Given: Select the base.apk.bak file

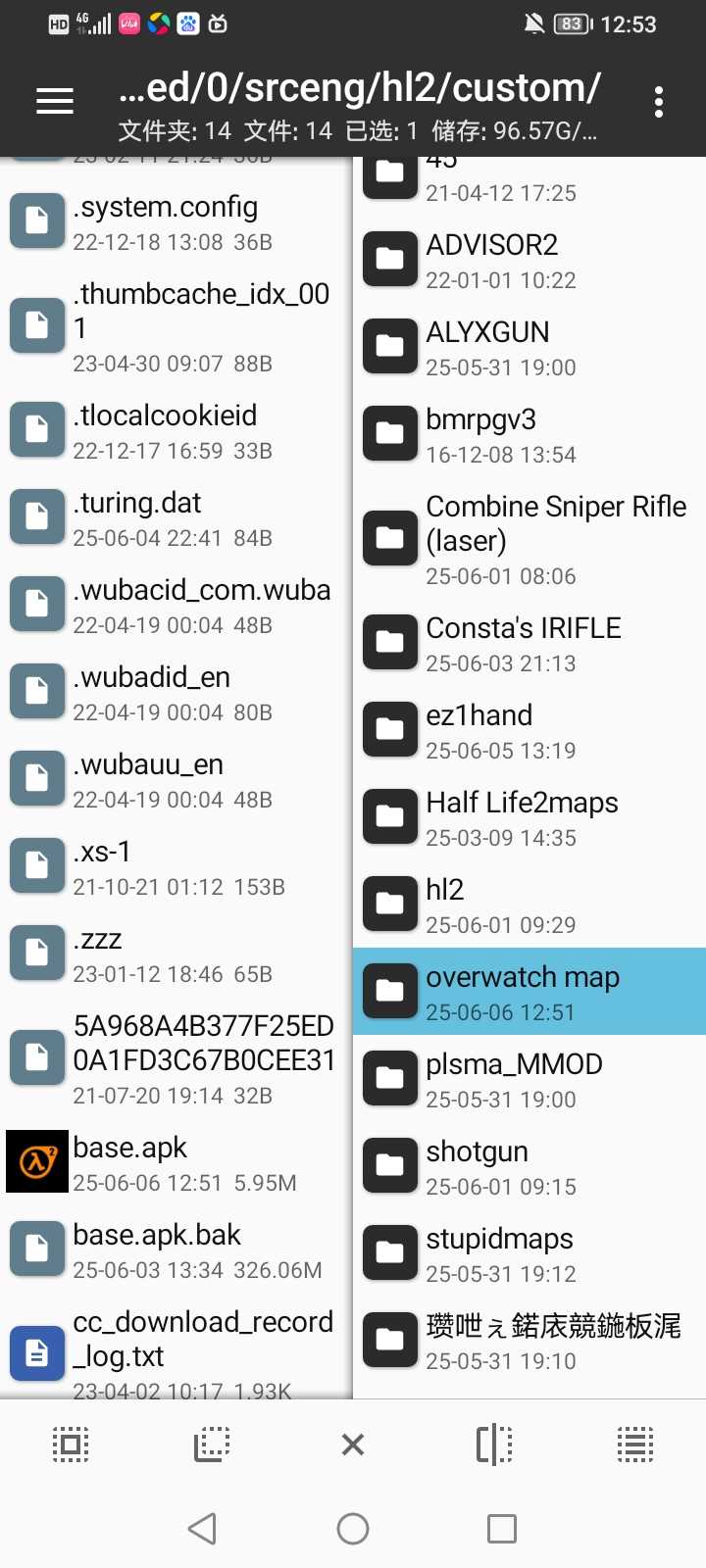Looking at the screenshot, I should (x=176, y=1249).
